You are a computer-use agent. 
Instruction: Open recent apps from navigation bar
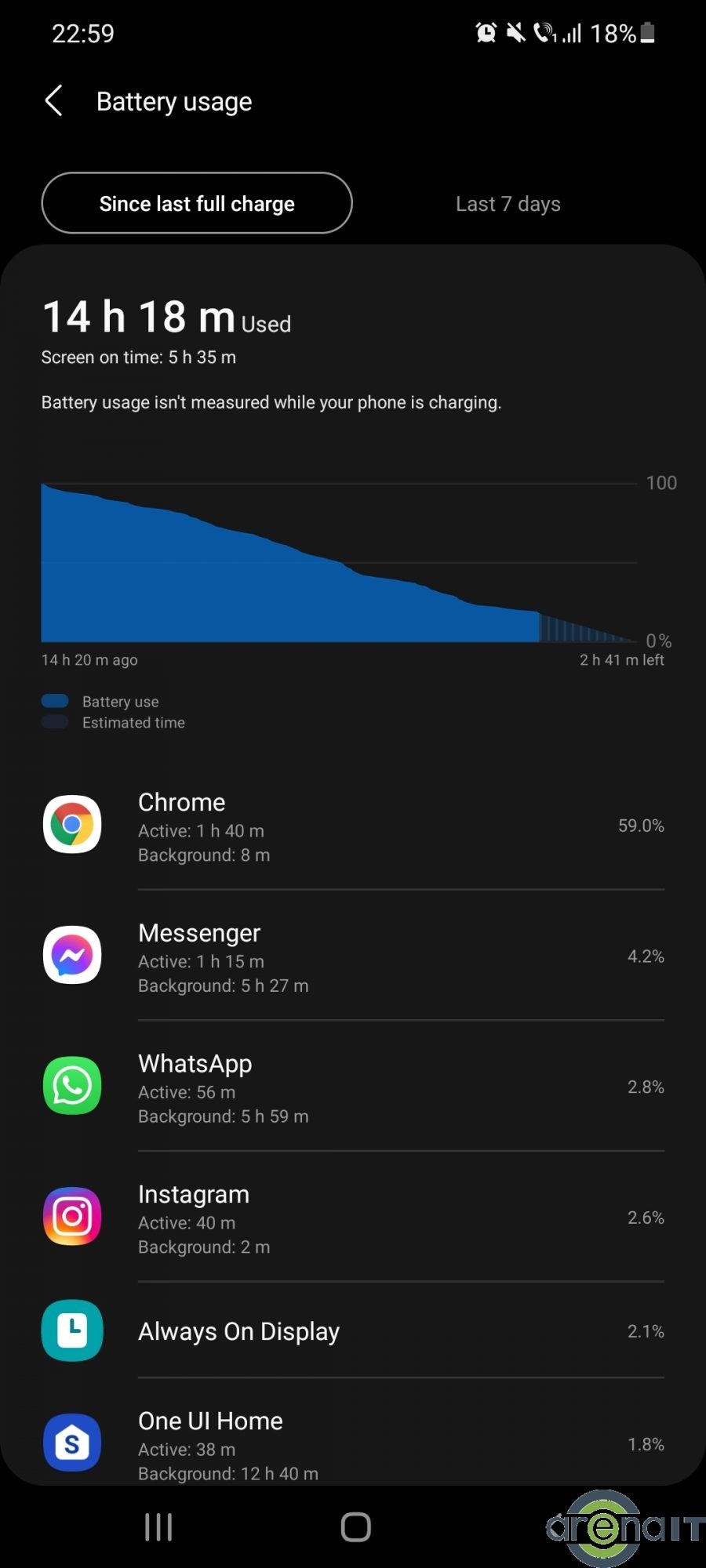[x=158, y=1527]
